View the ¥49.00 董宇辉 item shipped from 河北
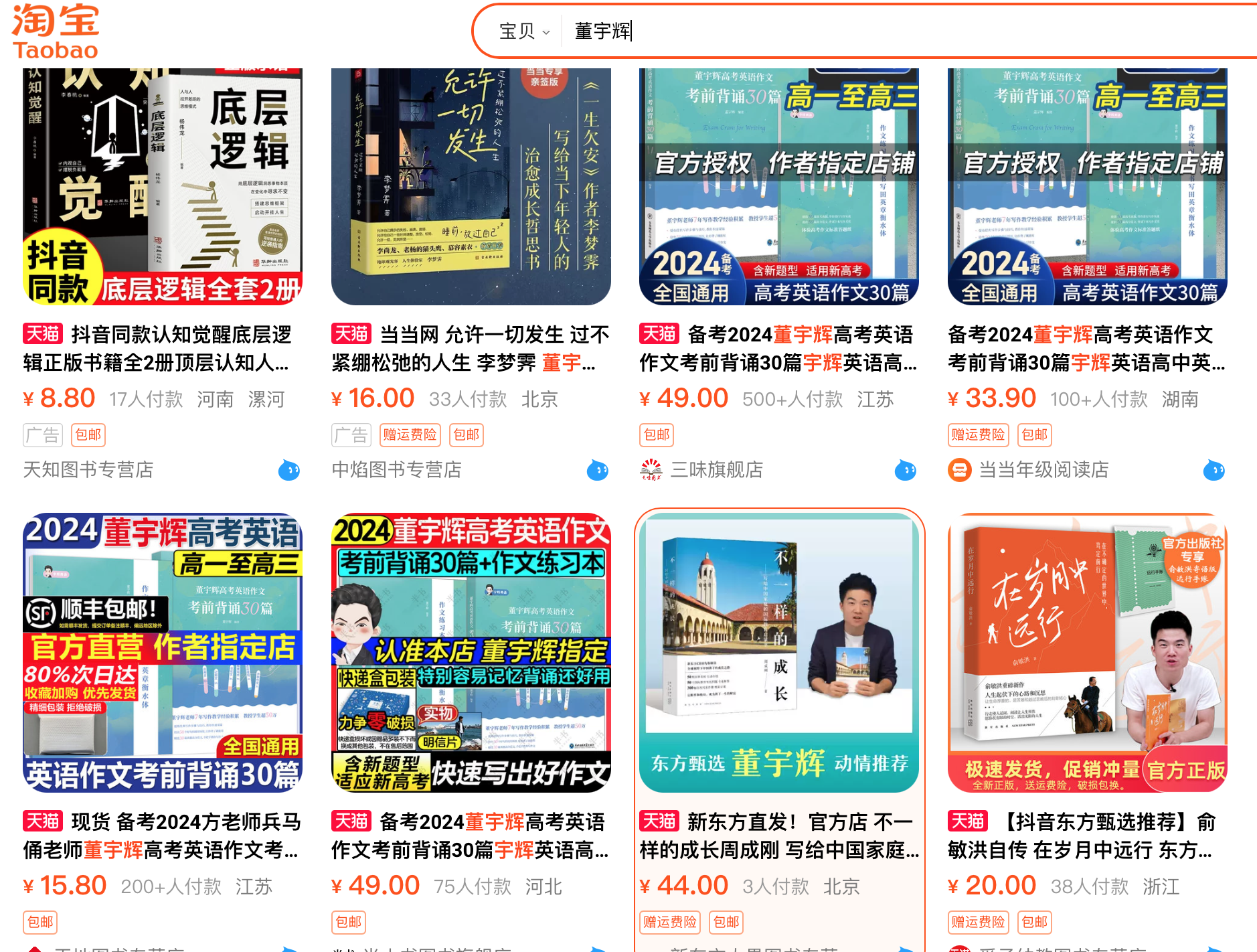Viewport: 1257px width, 952px height. [x=470, y=836]
